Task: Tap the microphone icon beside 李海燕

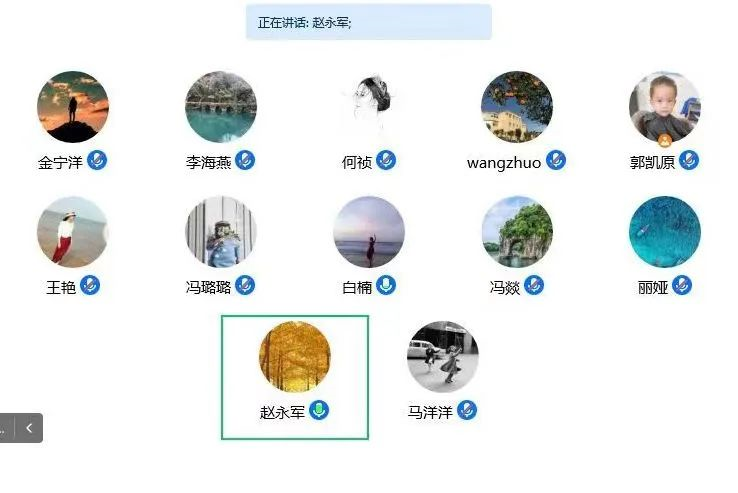Action: [x=245, y=160]
